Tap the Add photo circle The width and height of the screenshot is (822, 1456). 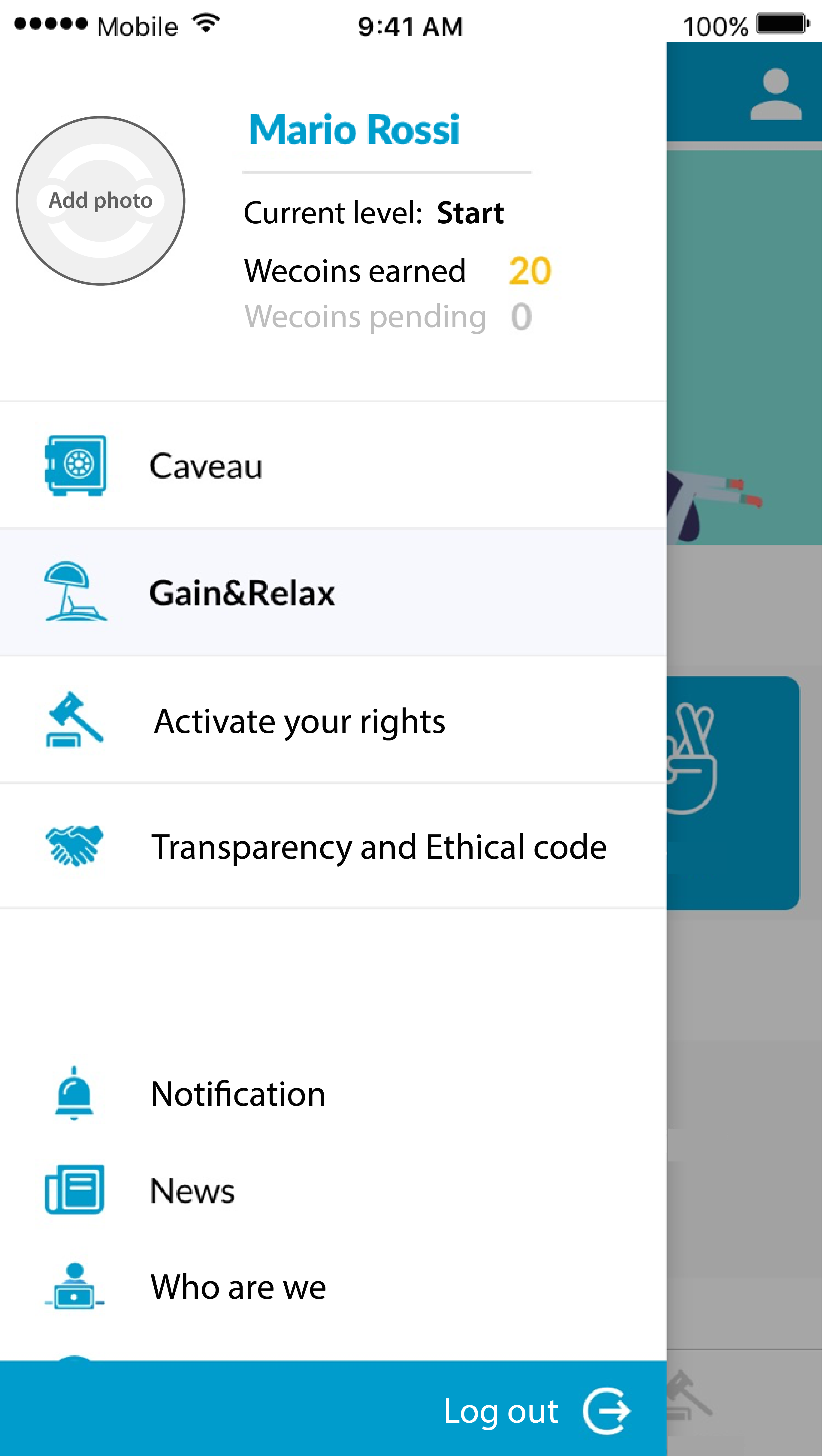click(101, 201)
